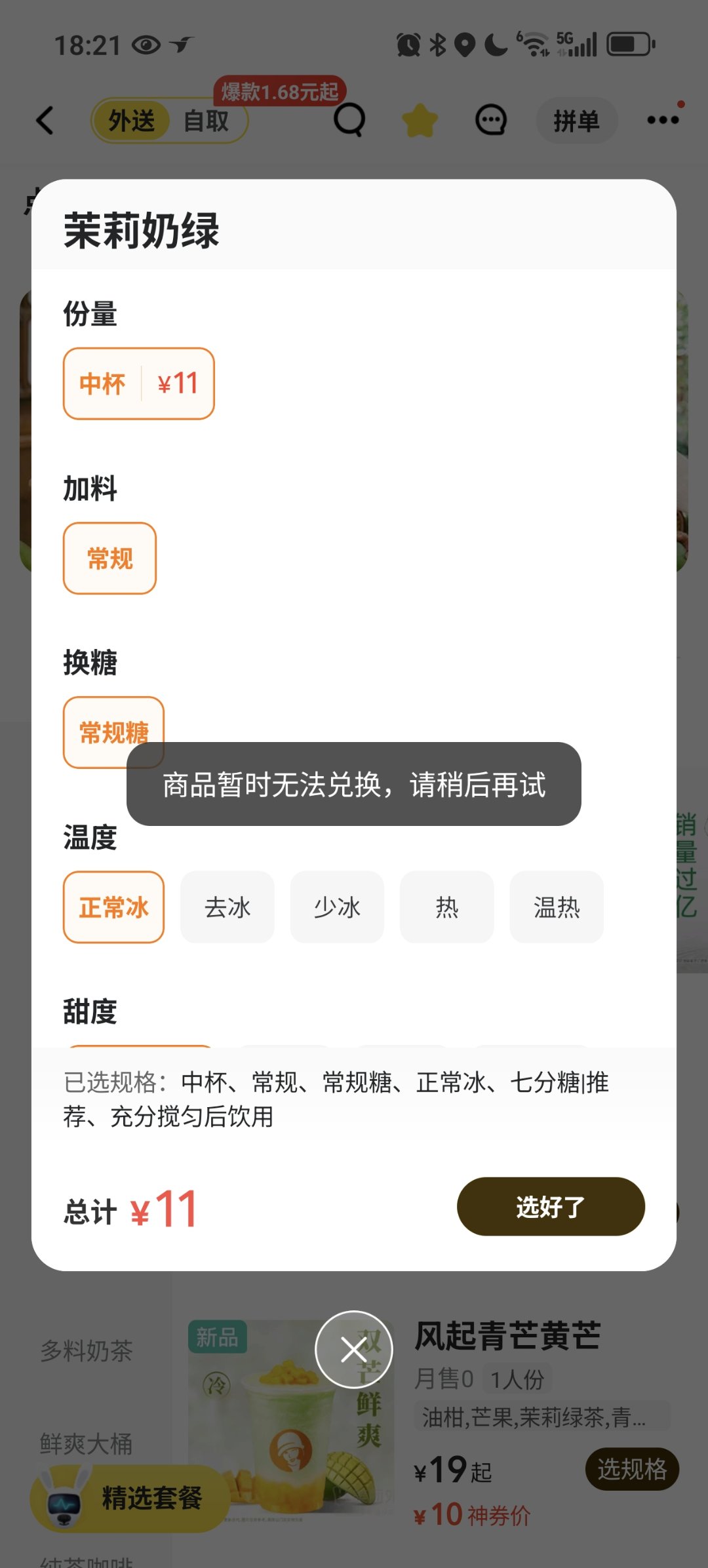Close the 茉莉奶绿 options dialog
Screen dimensions: 708x1568
coord(354,1349)
